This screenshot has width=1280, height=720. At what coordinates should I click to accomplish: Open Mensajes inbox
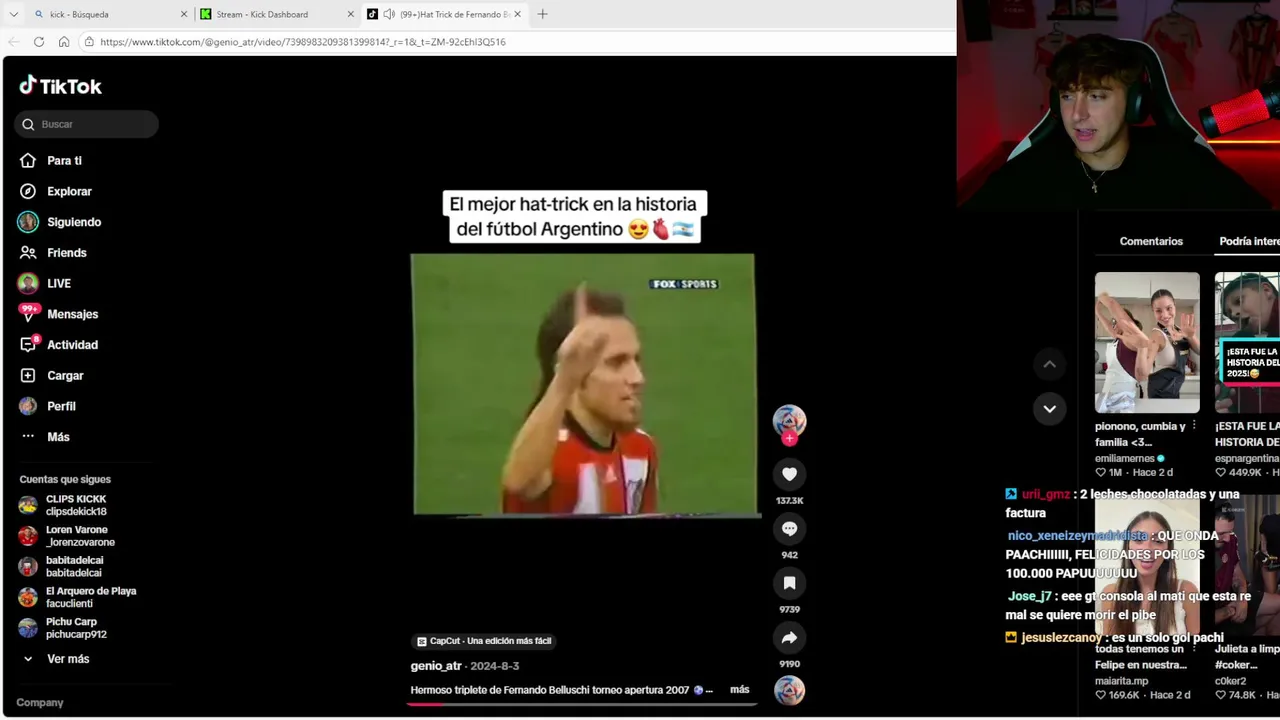click(72, 314)
